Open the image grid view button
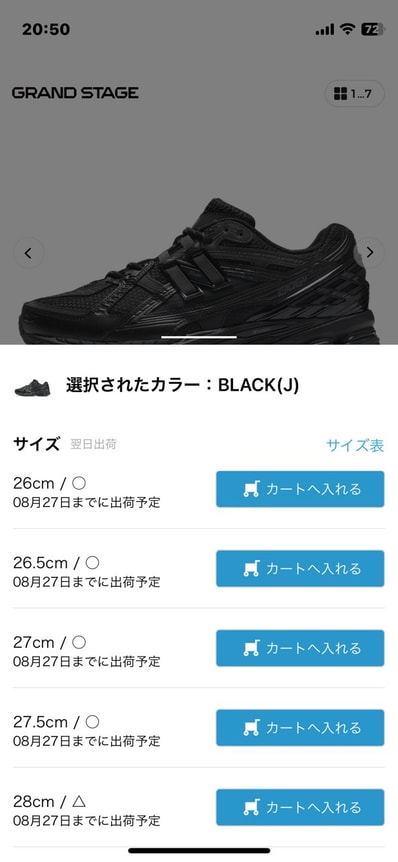This screenshot has width=398, height=862. coord(355,94)
